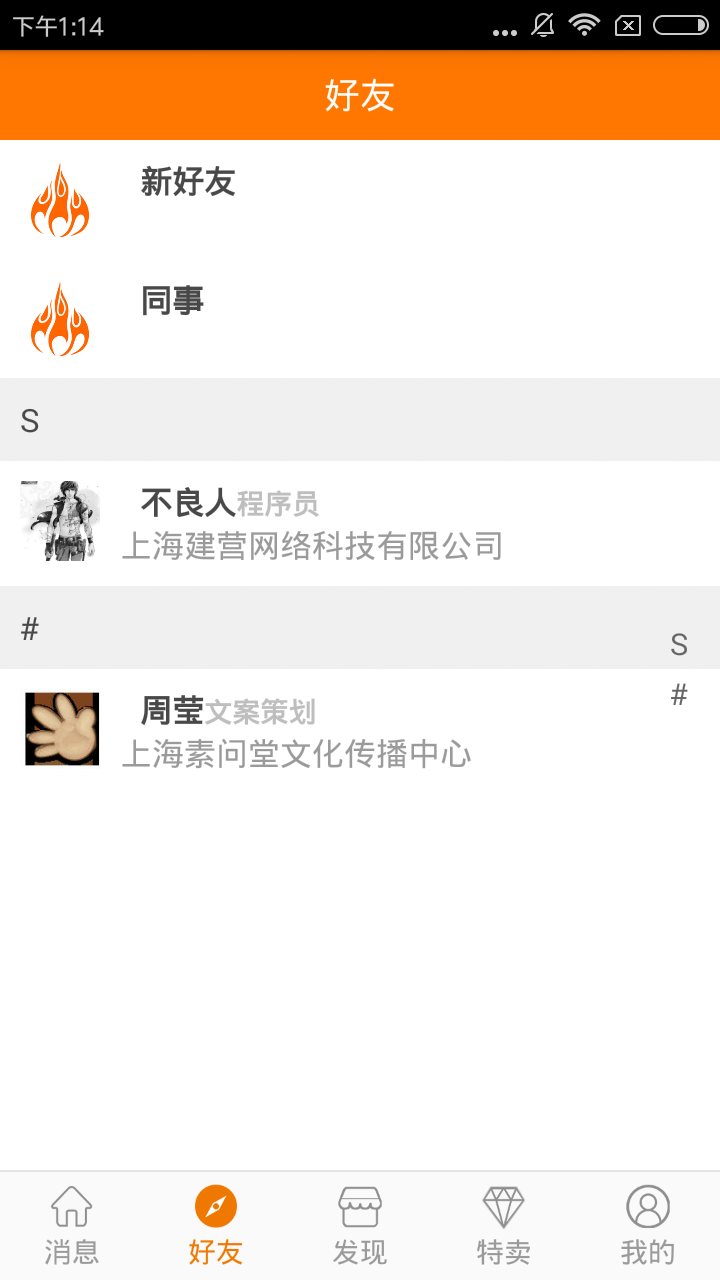Open the 特卖 tab
This screenshot has height=1280, width=720.
504,1225
